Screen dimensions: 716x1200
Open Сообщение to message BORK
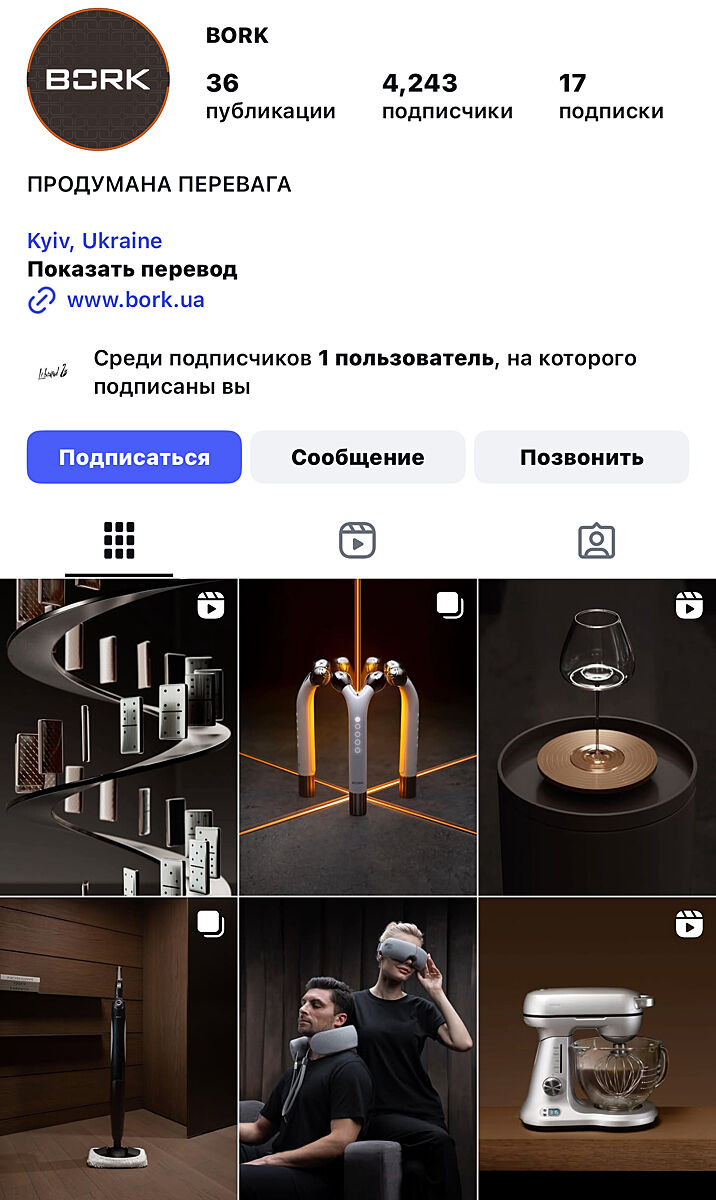point(357,458)
